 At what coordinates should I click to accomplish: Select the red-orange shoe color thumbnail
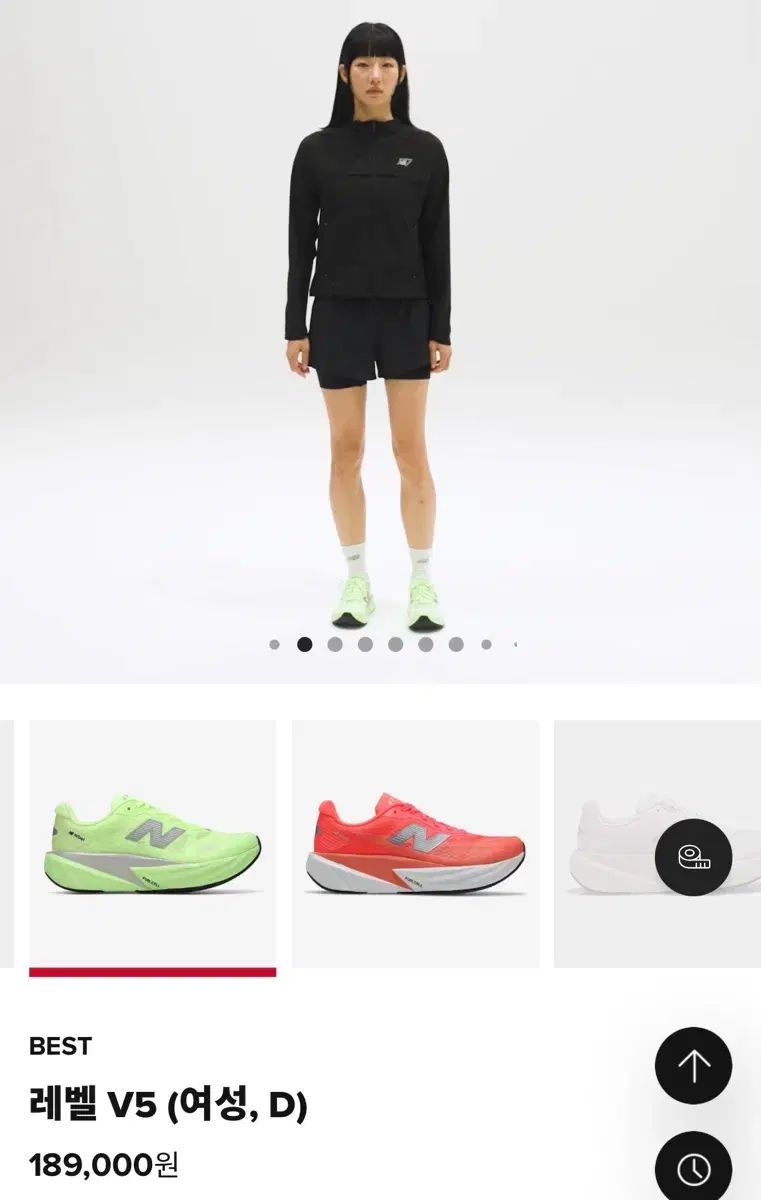pyautogui.click(x=415, y=843)
